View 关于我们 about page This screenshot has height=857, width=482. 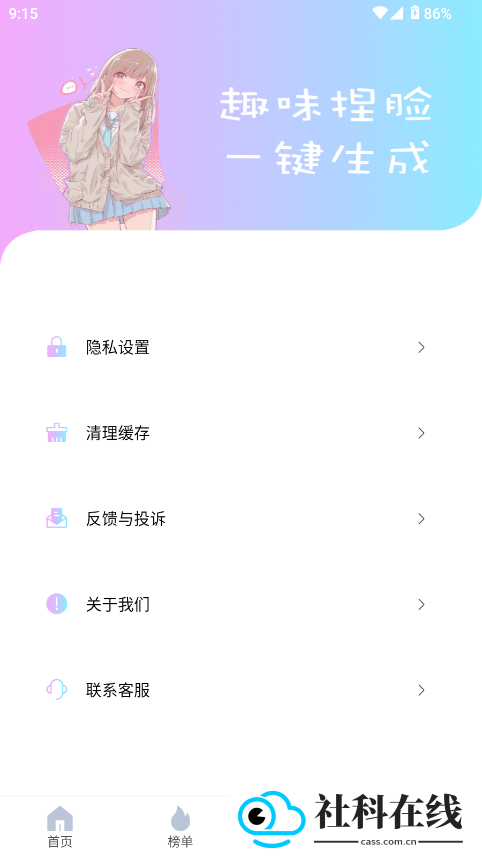click(x=241, y=604)
